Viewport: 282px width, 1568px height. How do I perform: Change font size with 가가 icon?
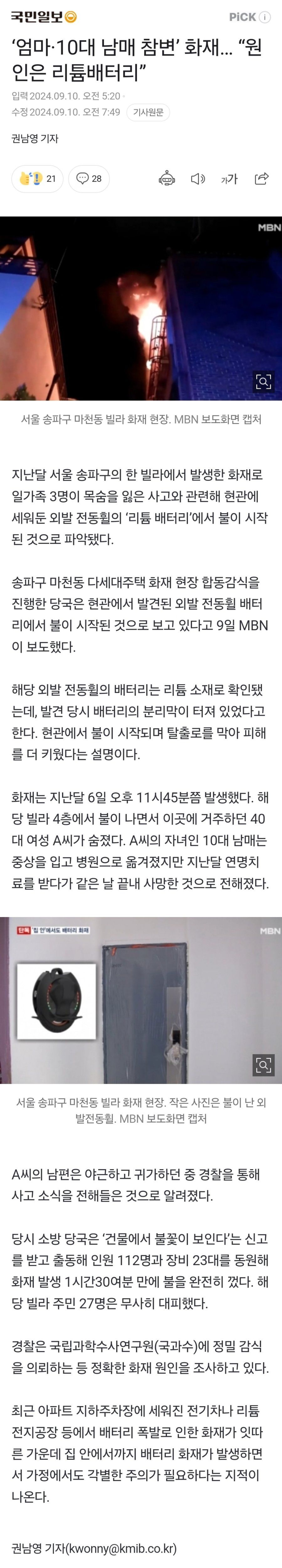229,178
